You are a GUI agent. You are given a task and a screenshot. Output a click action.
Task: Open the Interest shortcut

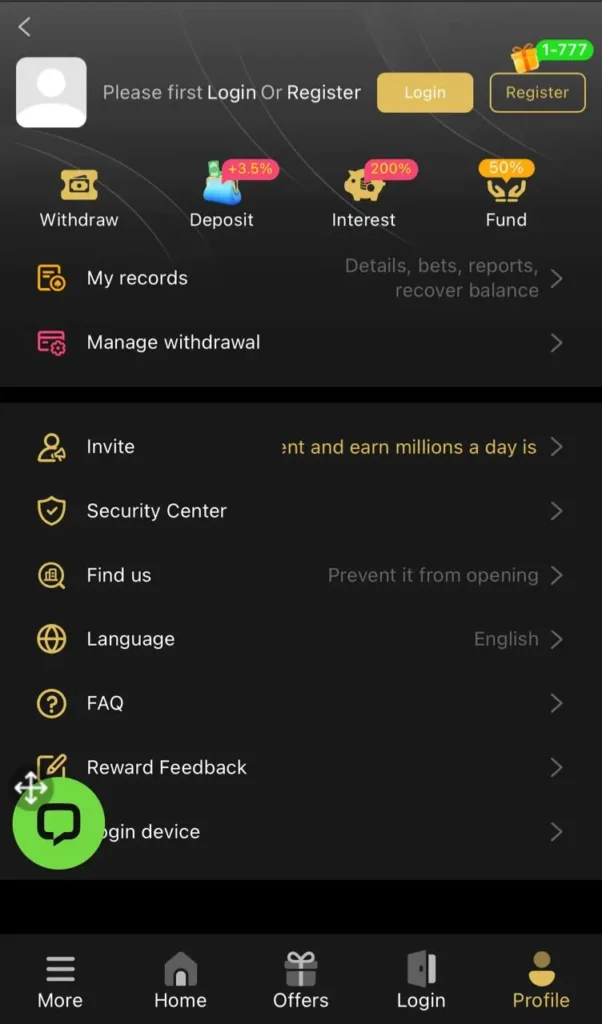coord(363,198)
